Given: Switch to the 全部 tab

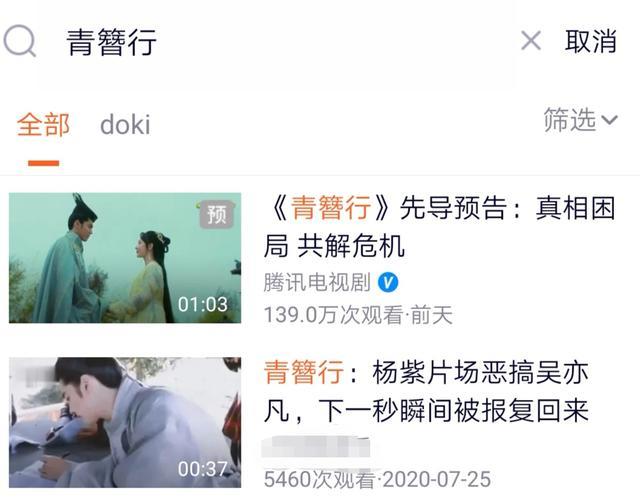Looking at the screenshot, I should pyautogui.click(x=43, y=125).
